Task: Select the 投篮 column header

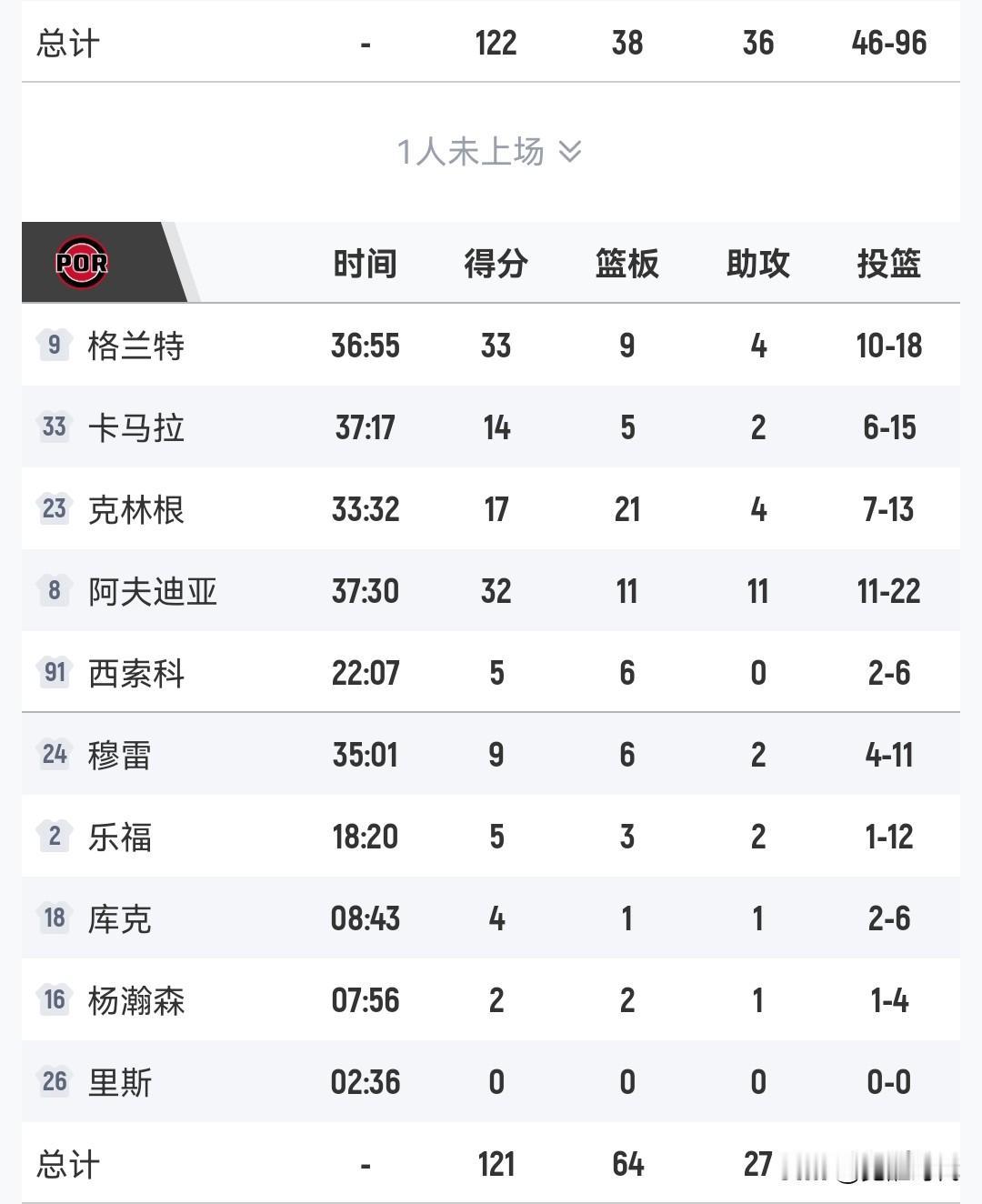Action: tap(892, 263)
